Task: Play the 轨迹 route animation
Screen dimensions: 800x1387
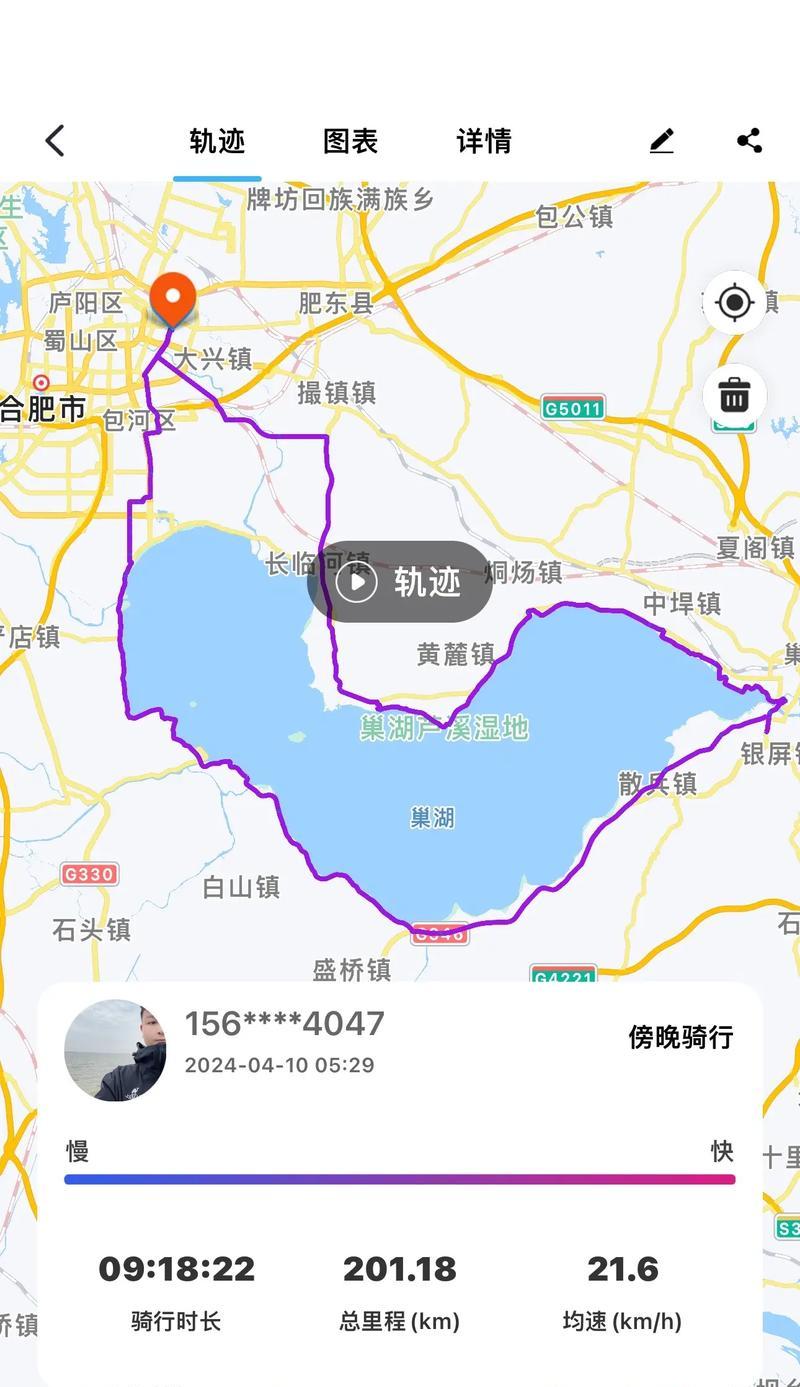Action: click(400, 581)
